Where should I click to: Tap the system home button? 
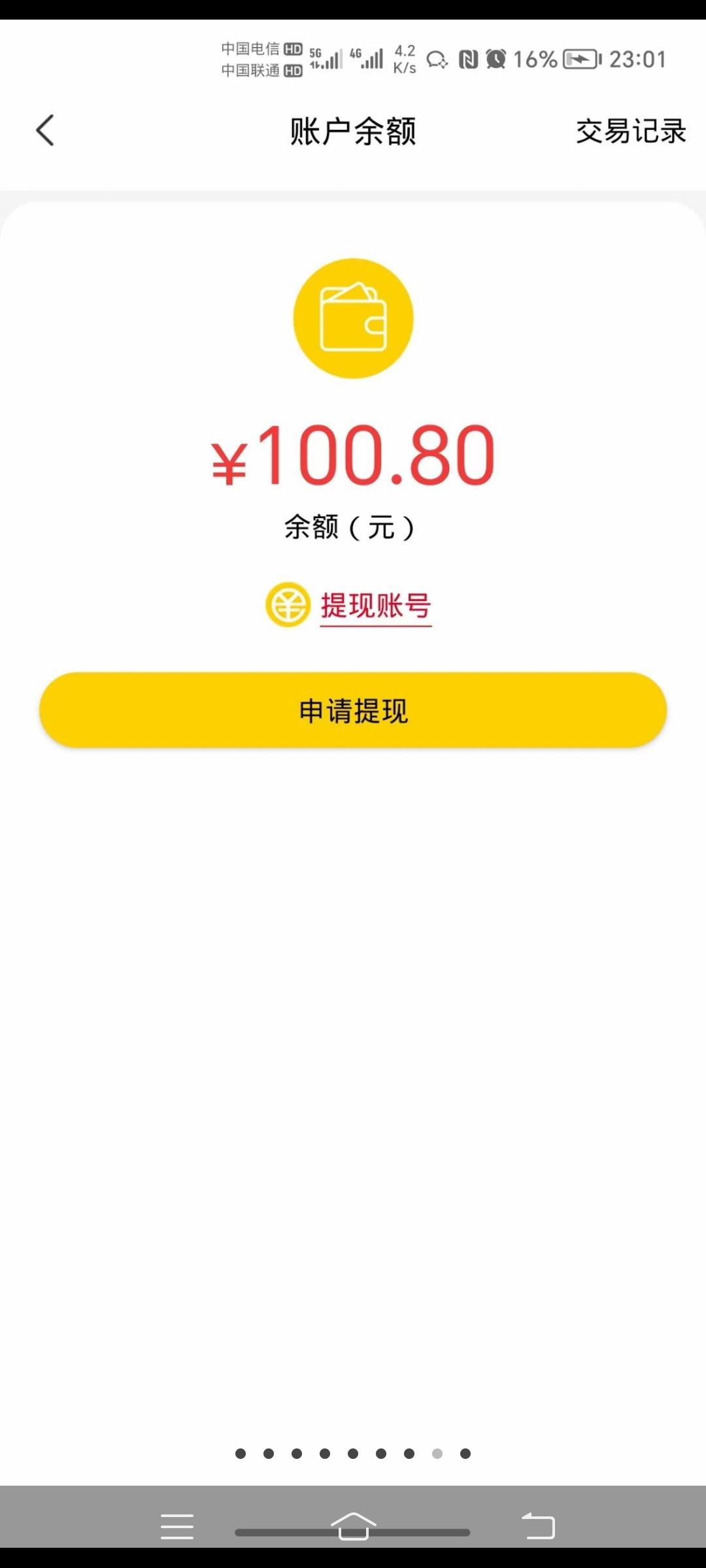(353, 1526)
